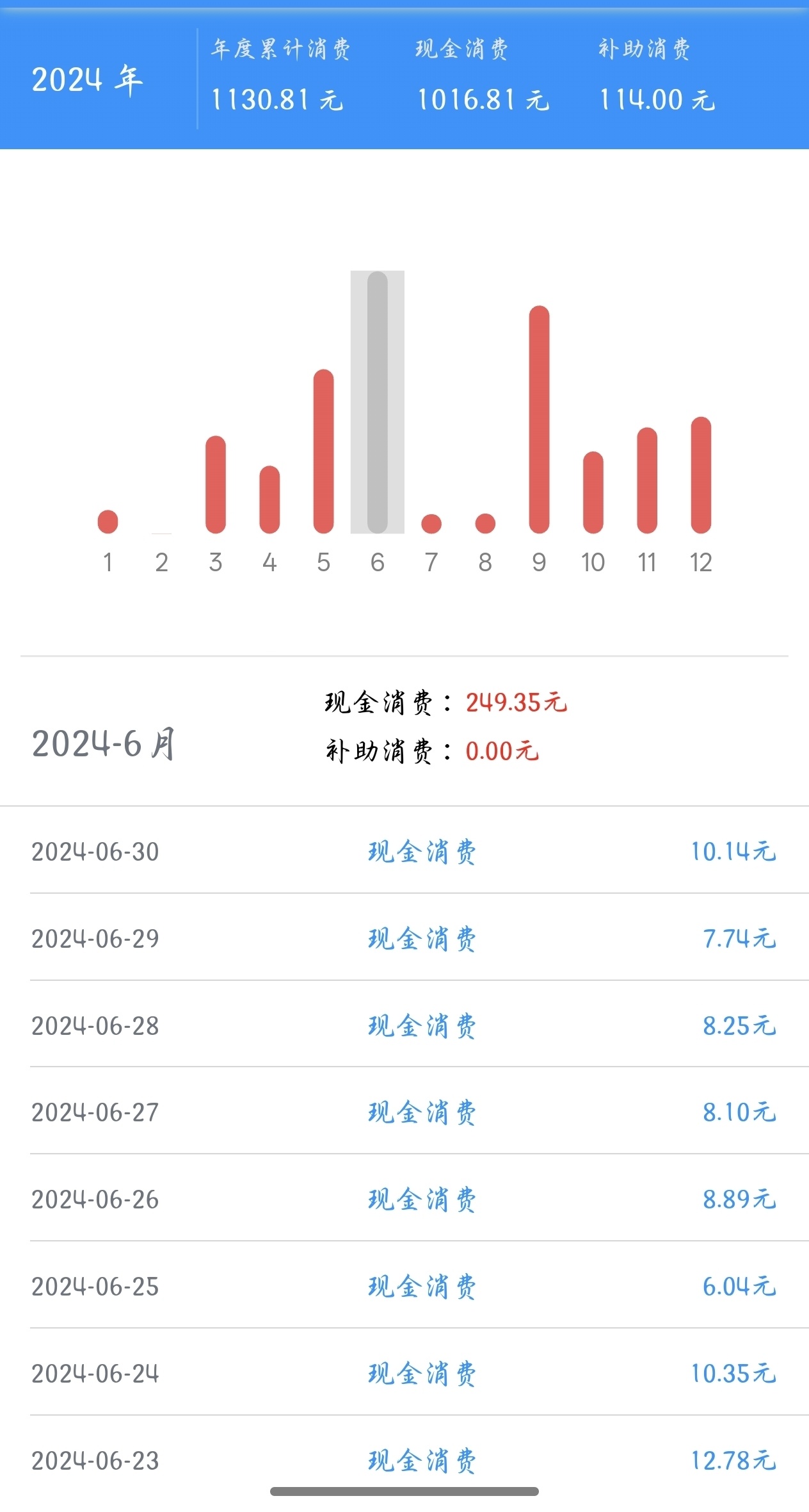Select the bar for month 4
The height and width of the screenshot is (1512, 809).
click(269, 499)
